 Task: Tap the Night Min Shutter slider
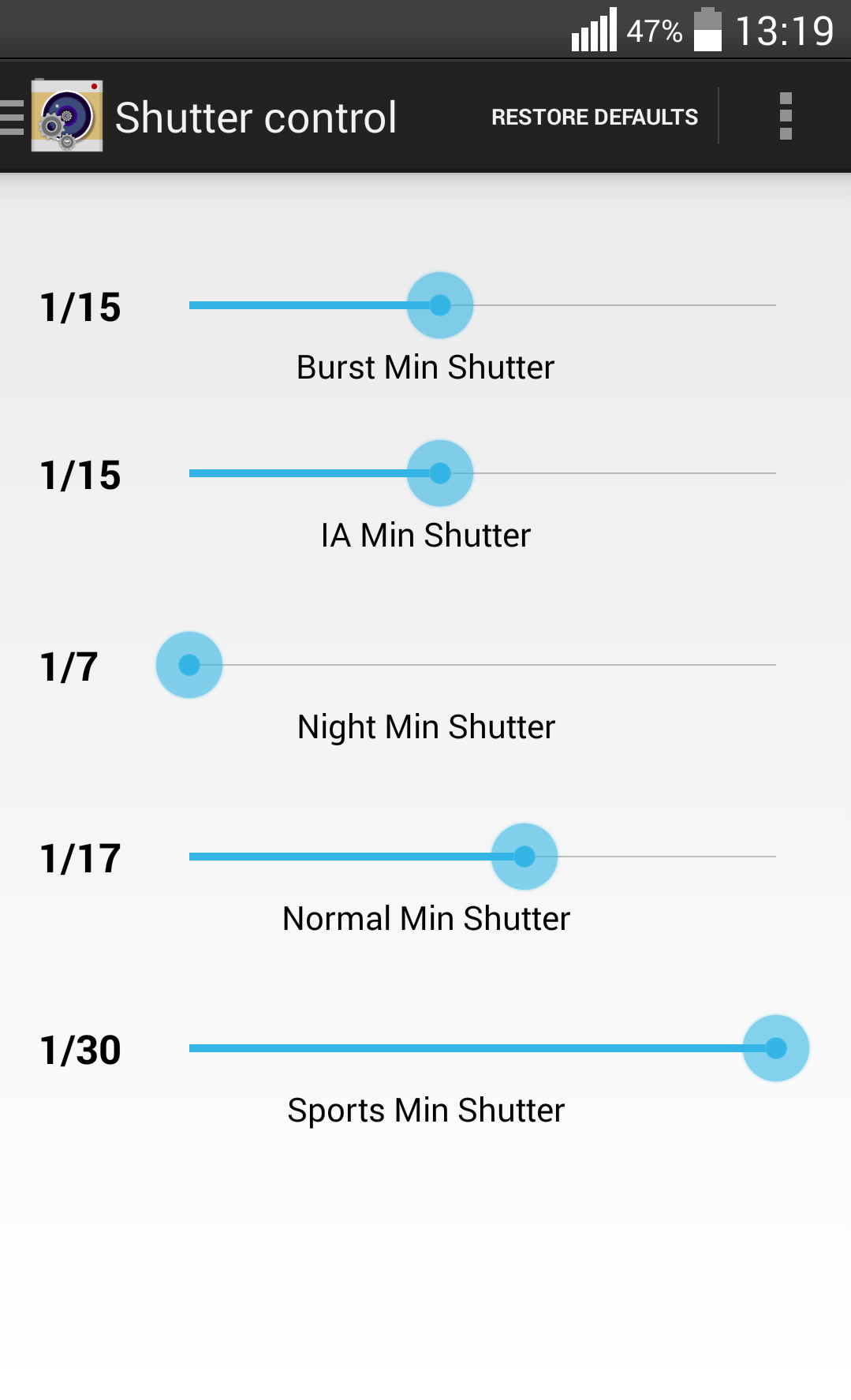(x=483, y=665)
